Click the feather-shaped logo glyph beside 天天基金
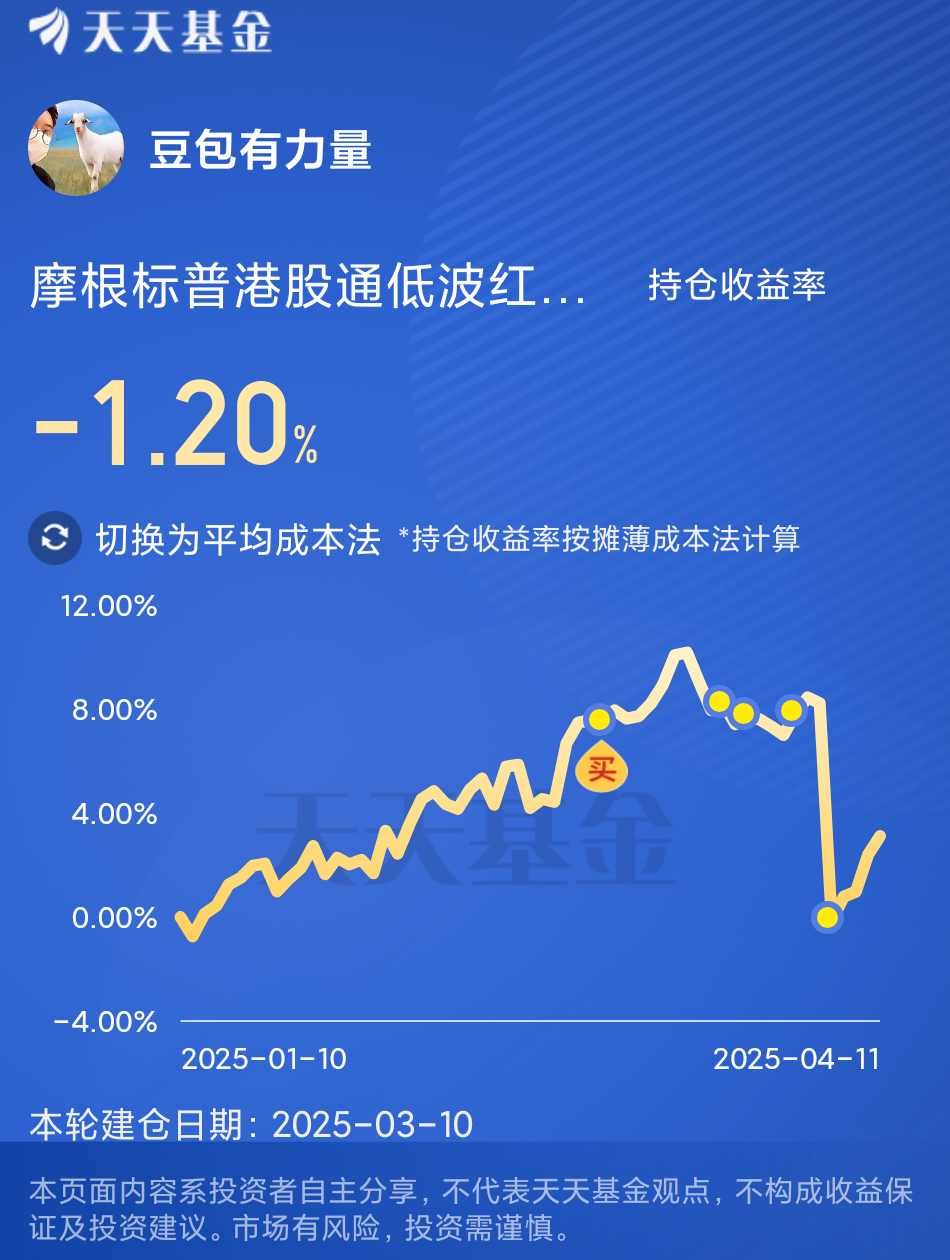 point(47,32)
